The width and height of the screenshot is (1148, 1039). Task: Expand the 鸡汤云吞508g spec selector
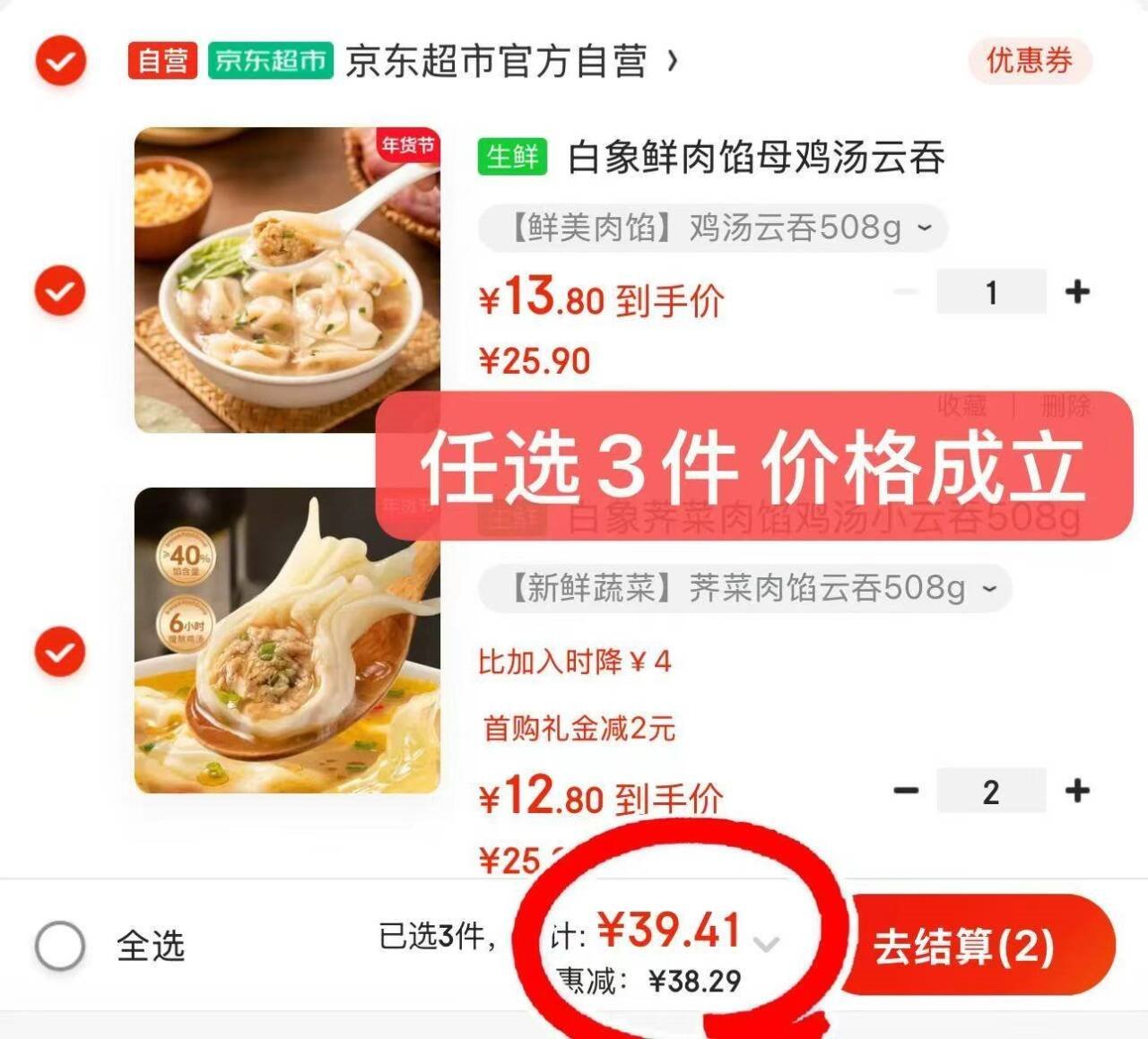[x=713, y=228]
